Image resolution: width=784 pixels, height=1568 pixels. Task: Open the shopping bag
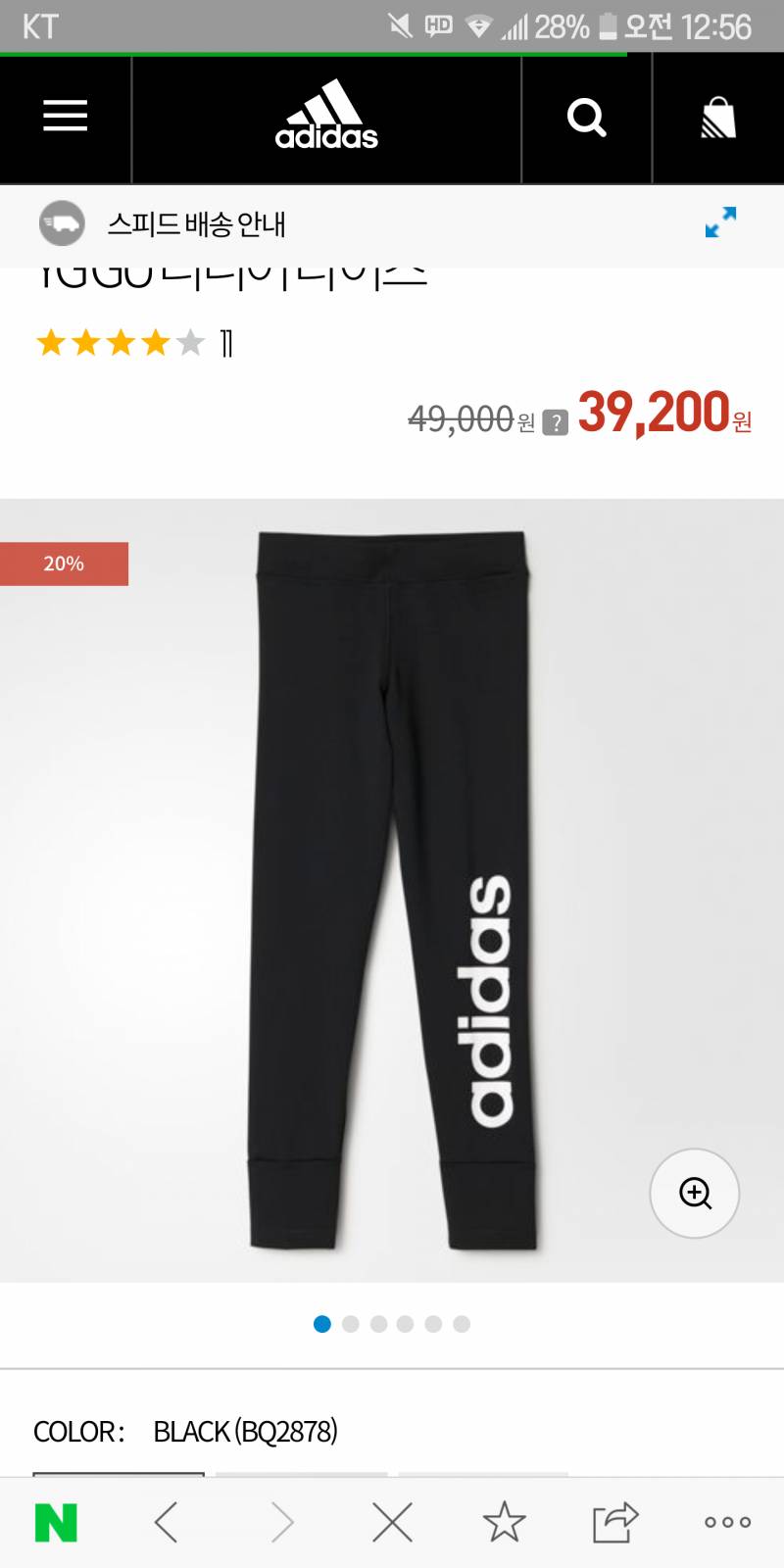(x=718, y=118)
